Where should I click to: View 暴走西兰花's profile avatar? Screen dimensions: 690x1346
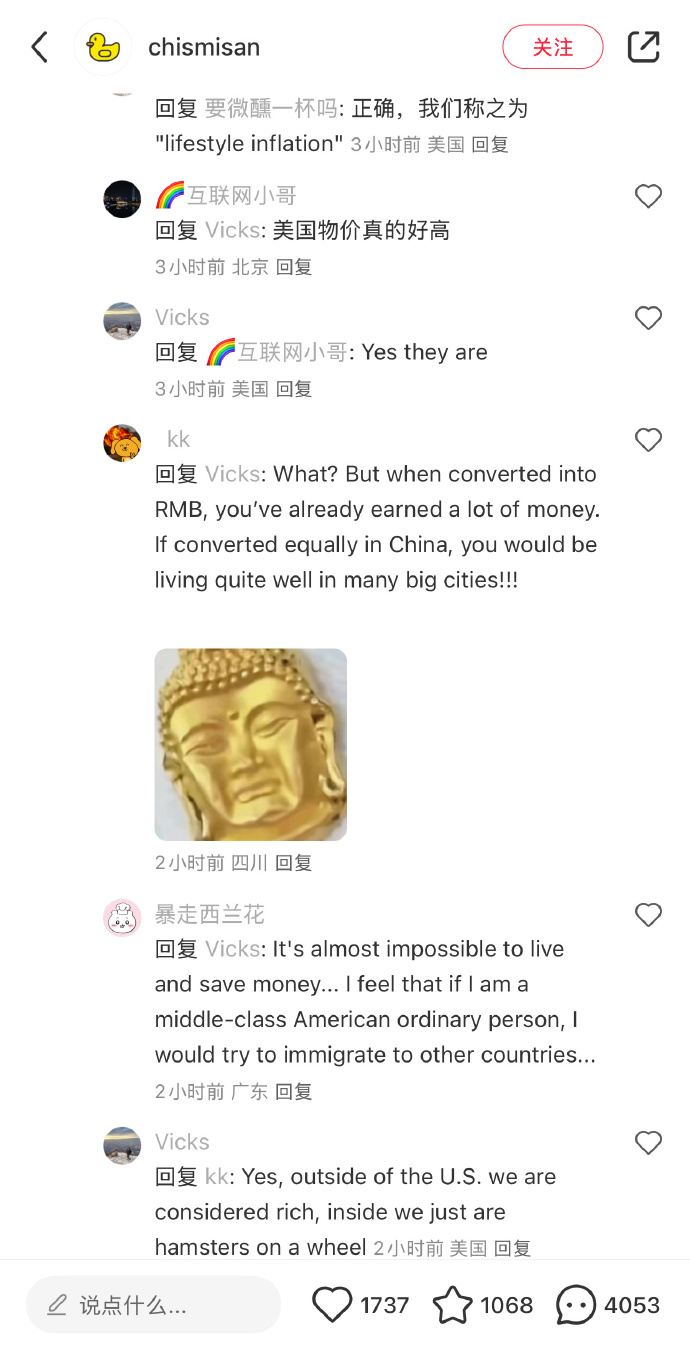122,917
